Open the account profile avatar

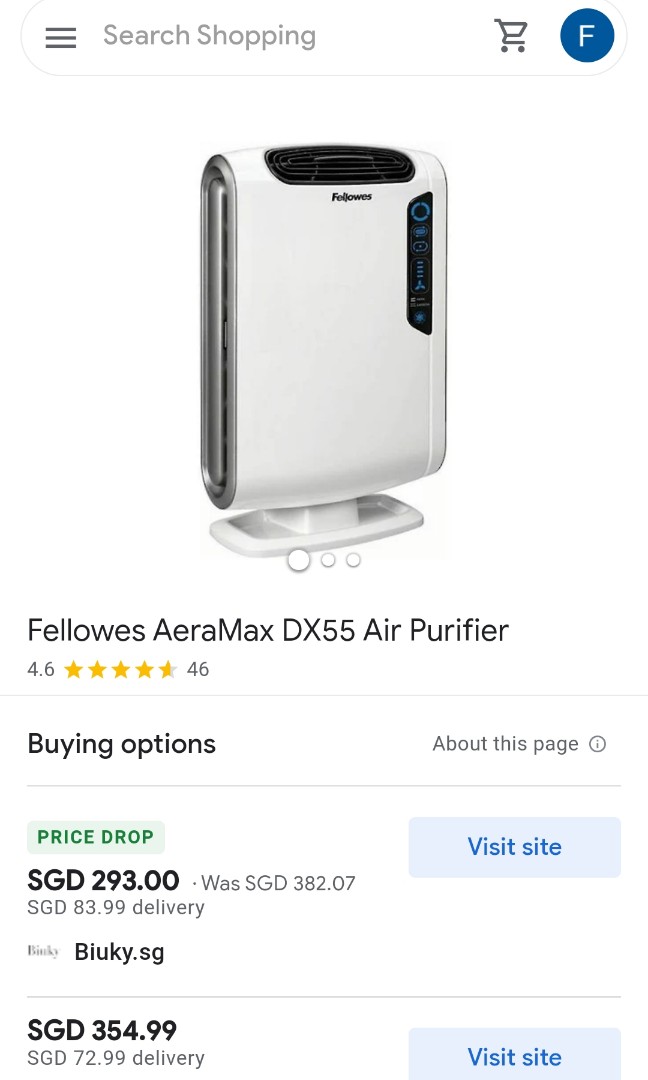(x=587, y=36)
